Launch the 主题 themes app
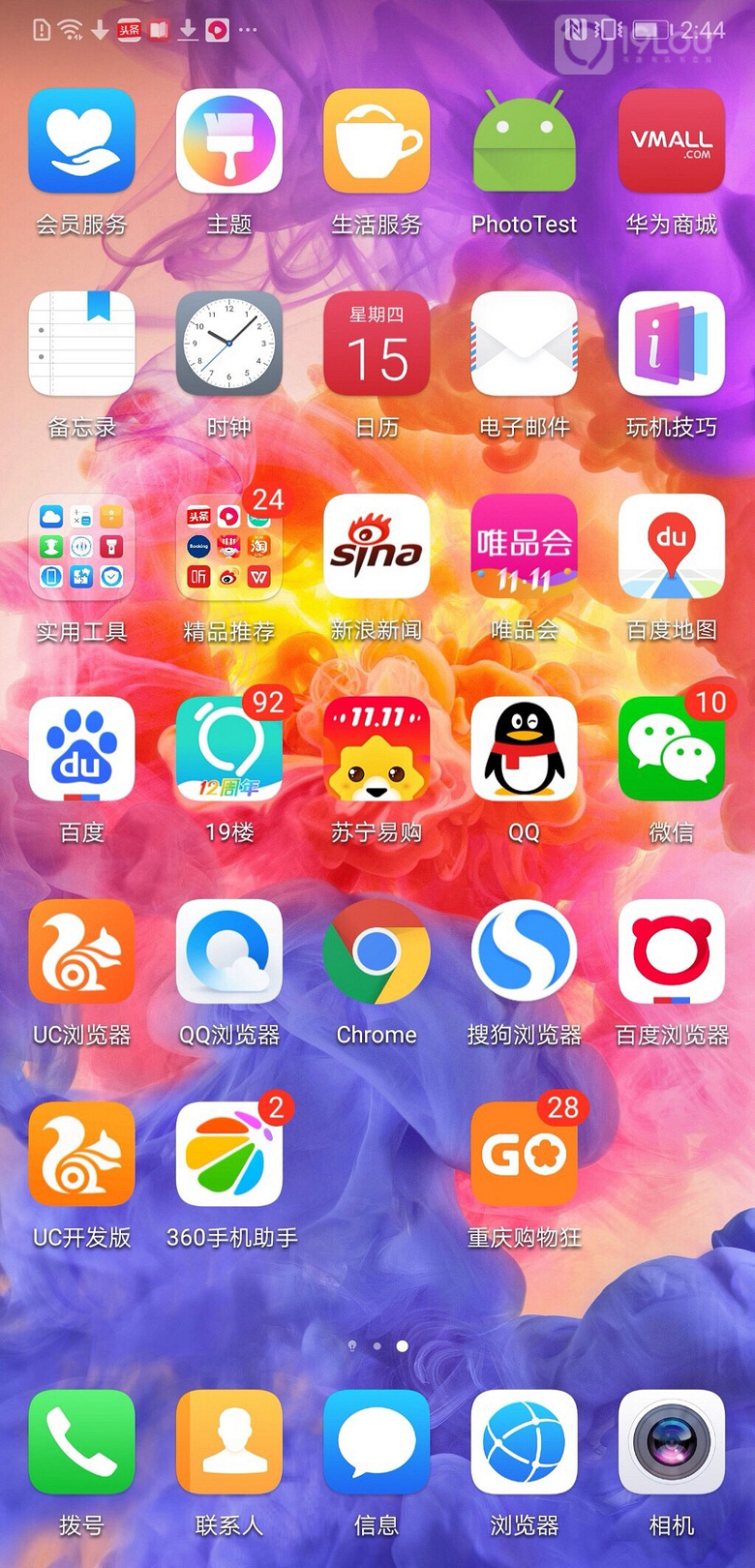The height and width of the screenshot is (1568, 755). (229, 141)
